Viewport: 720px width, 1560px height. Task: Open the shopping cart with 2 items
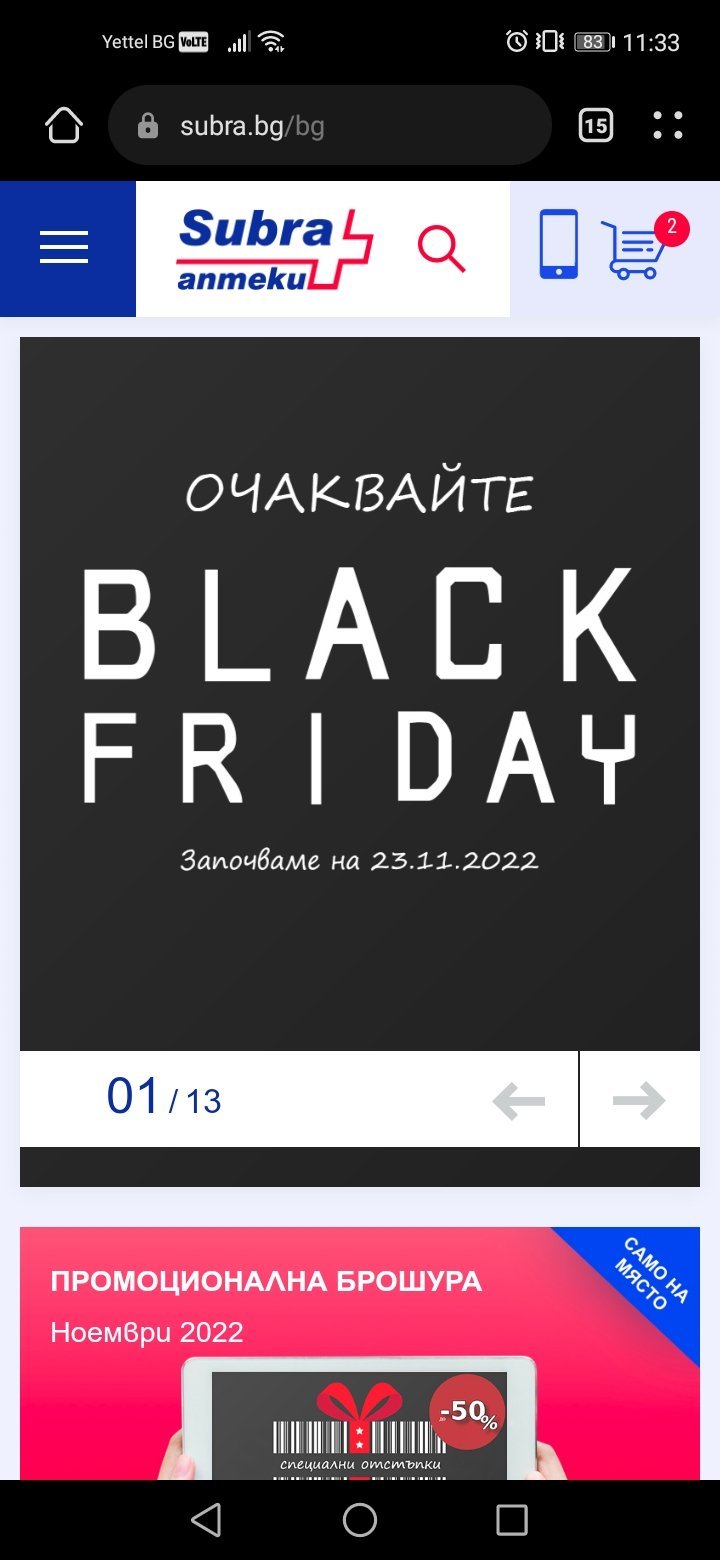[x=636, y=249]
